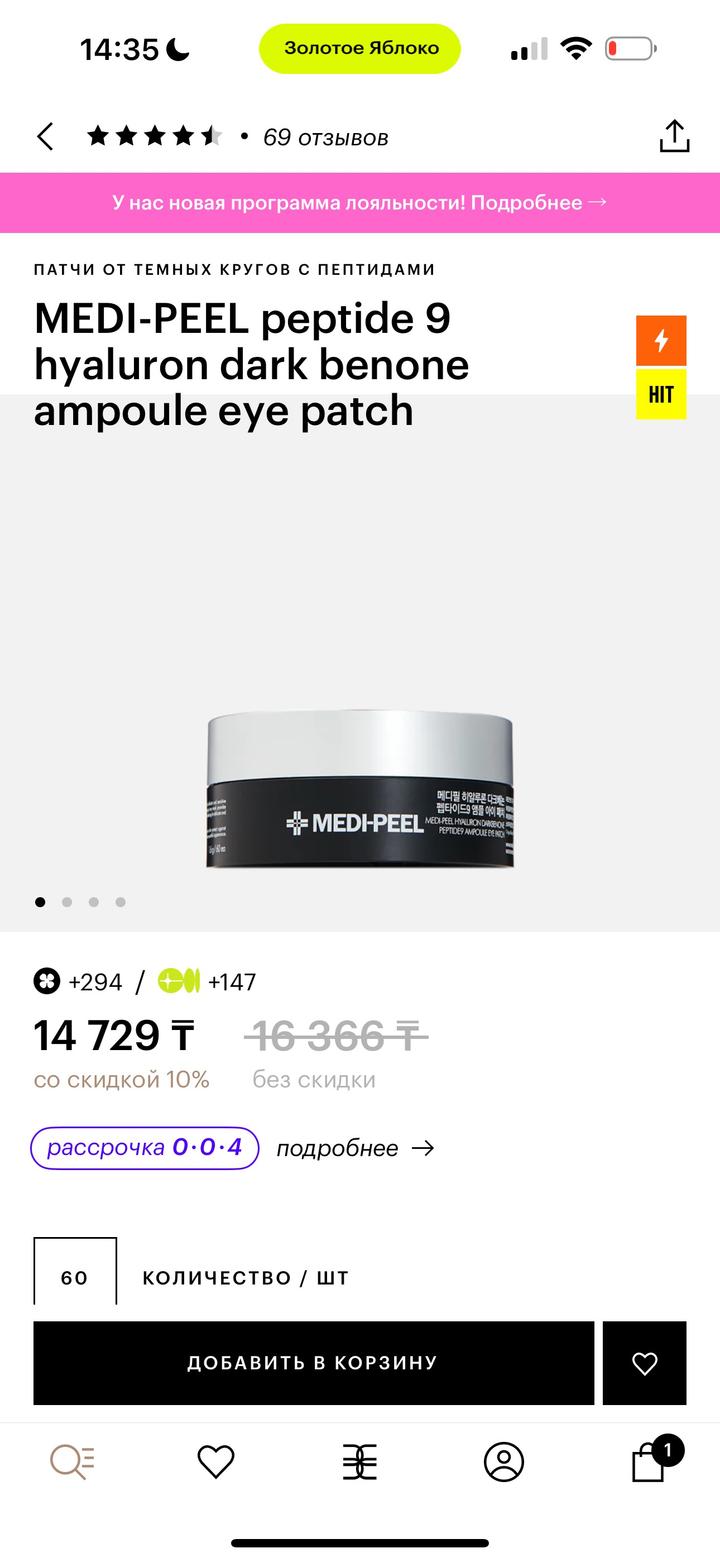Share this product page
The image size is (720, 1561).
(x=674, y=137)
